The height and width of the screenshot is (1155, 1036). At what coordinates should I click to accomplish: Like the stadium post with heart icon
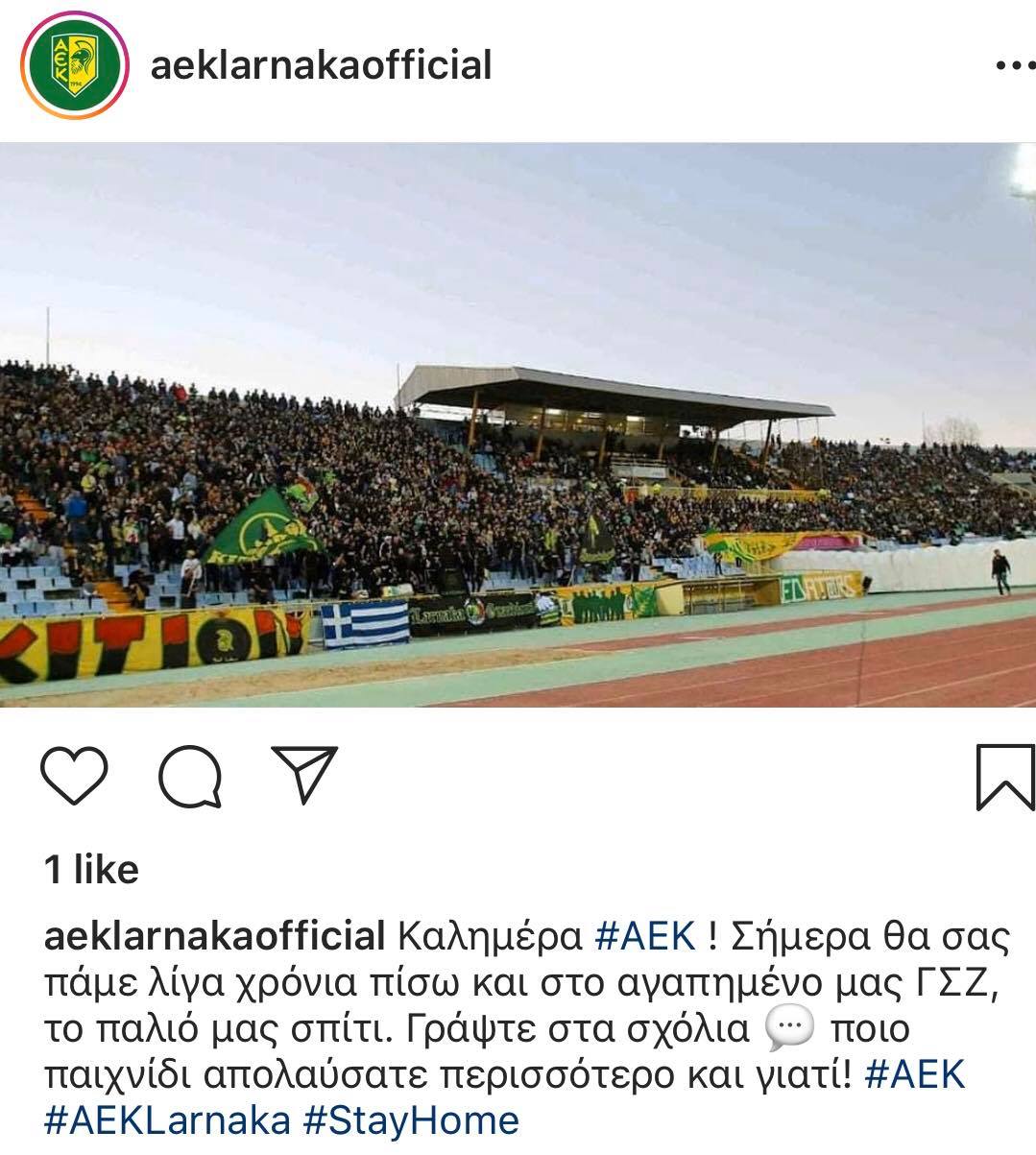(x=76, y=776)
